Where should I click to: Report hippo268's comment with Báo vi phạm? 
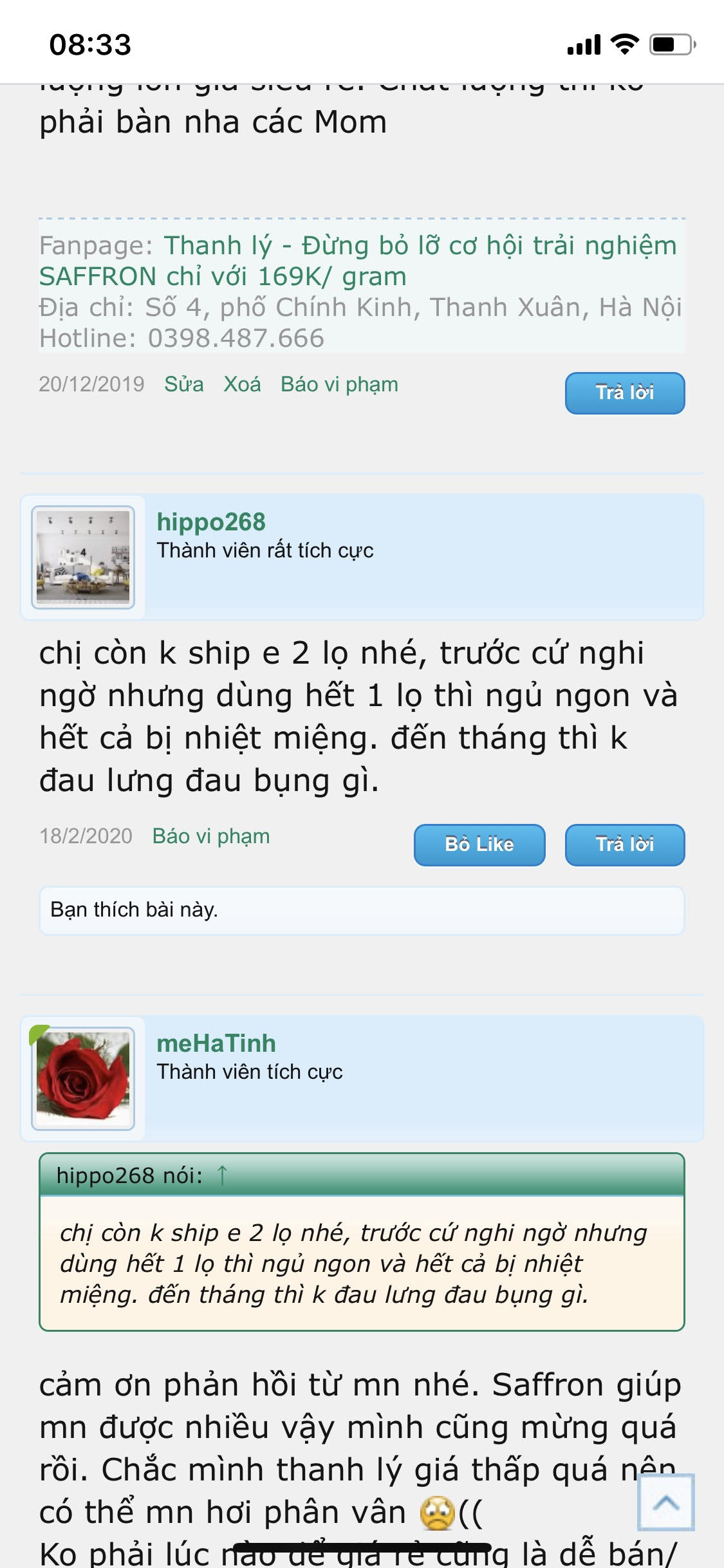tap(211, 836)
